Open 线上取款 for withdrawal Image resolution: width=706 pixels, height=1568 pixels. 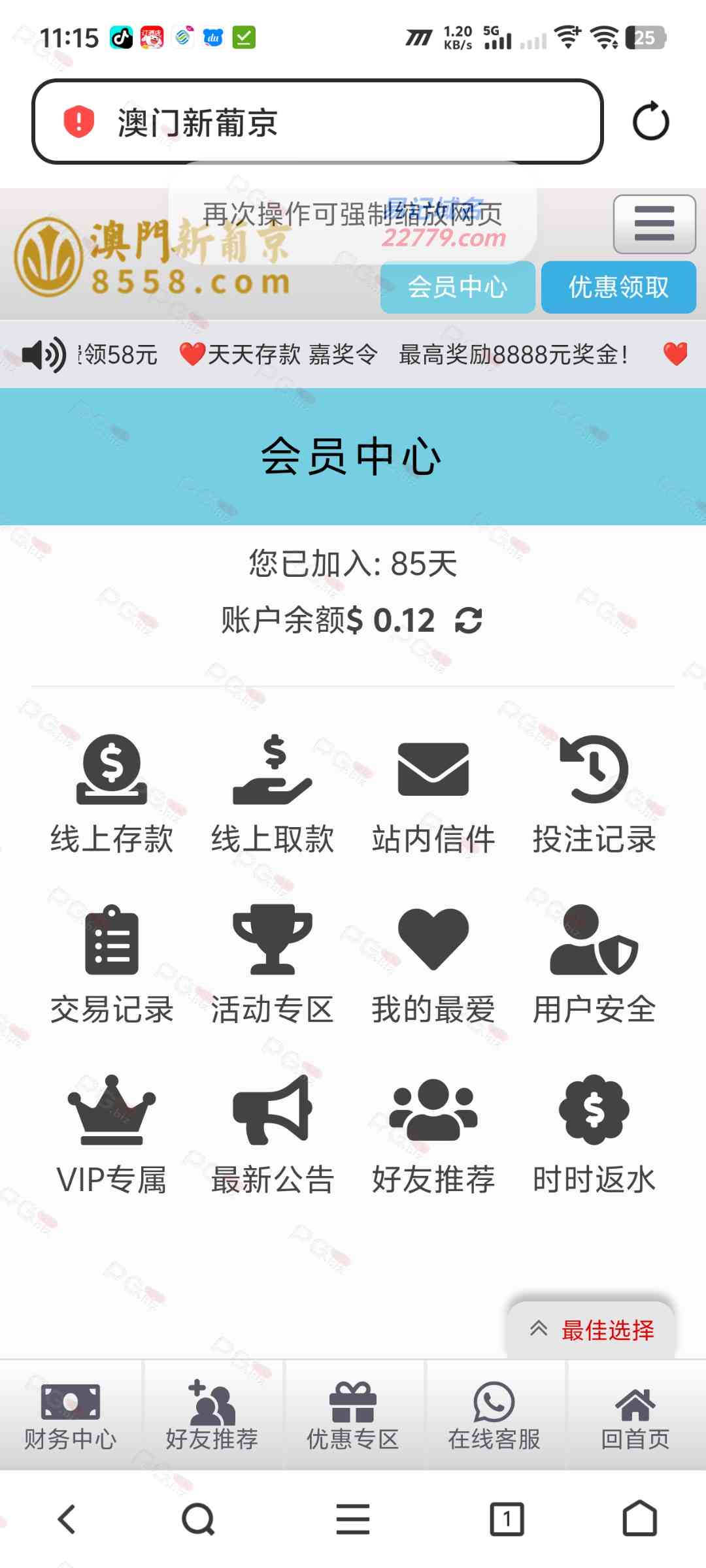[273, 794]
